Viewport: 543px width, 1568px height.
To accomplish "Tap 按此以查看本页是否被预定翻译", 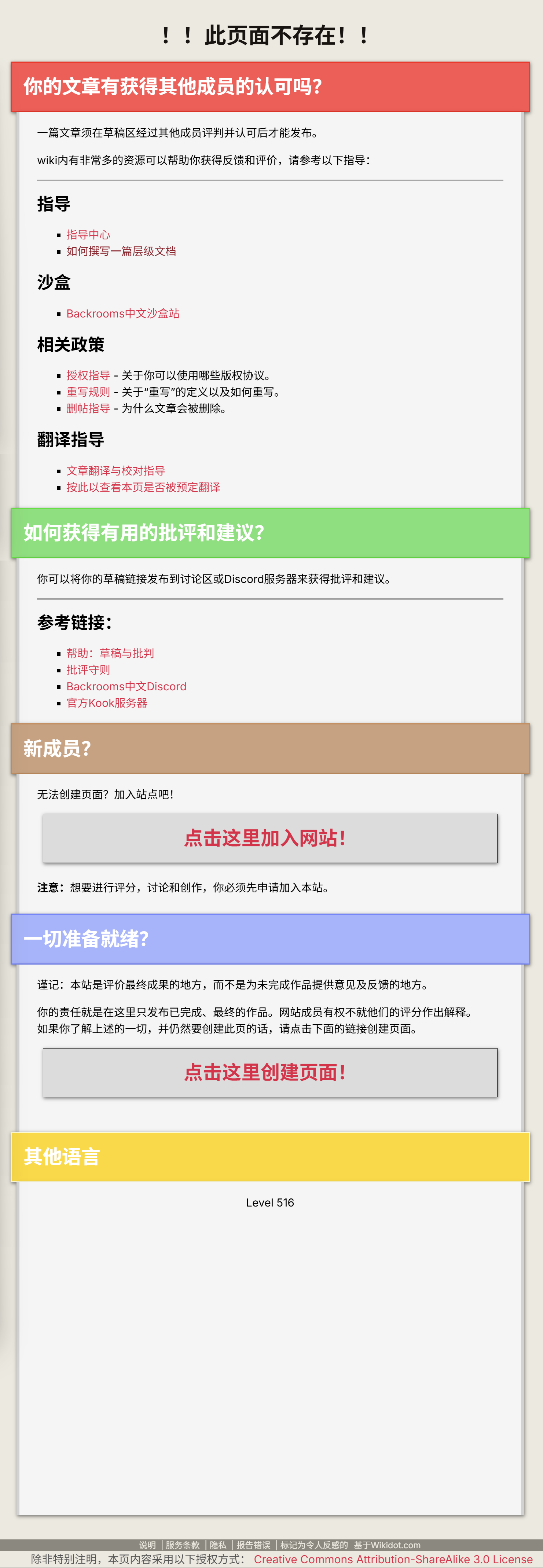I will 143,487.
